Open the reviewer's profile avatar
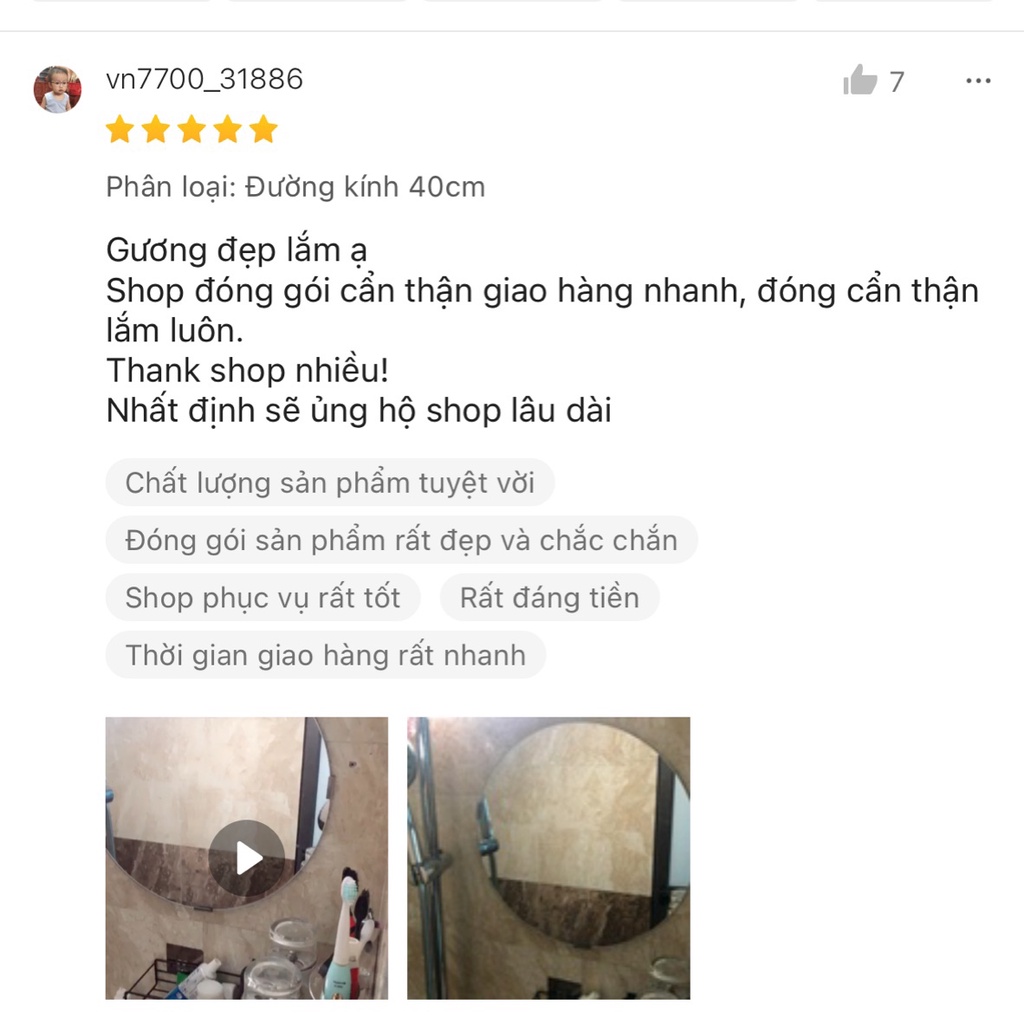Image resolution: width=1024 pixels, height=1024 pixels. [57, 89]
